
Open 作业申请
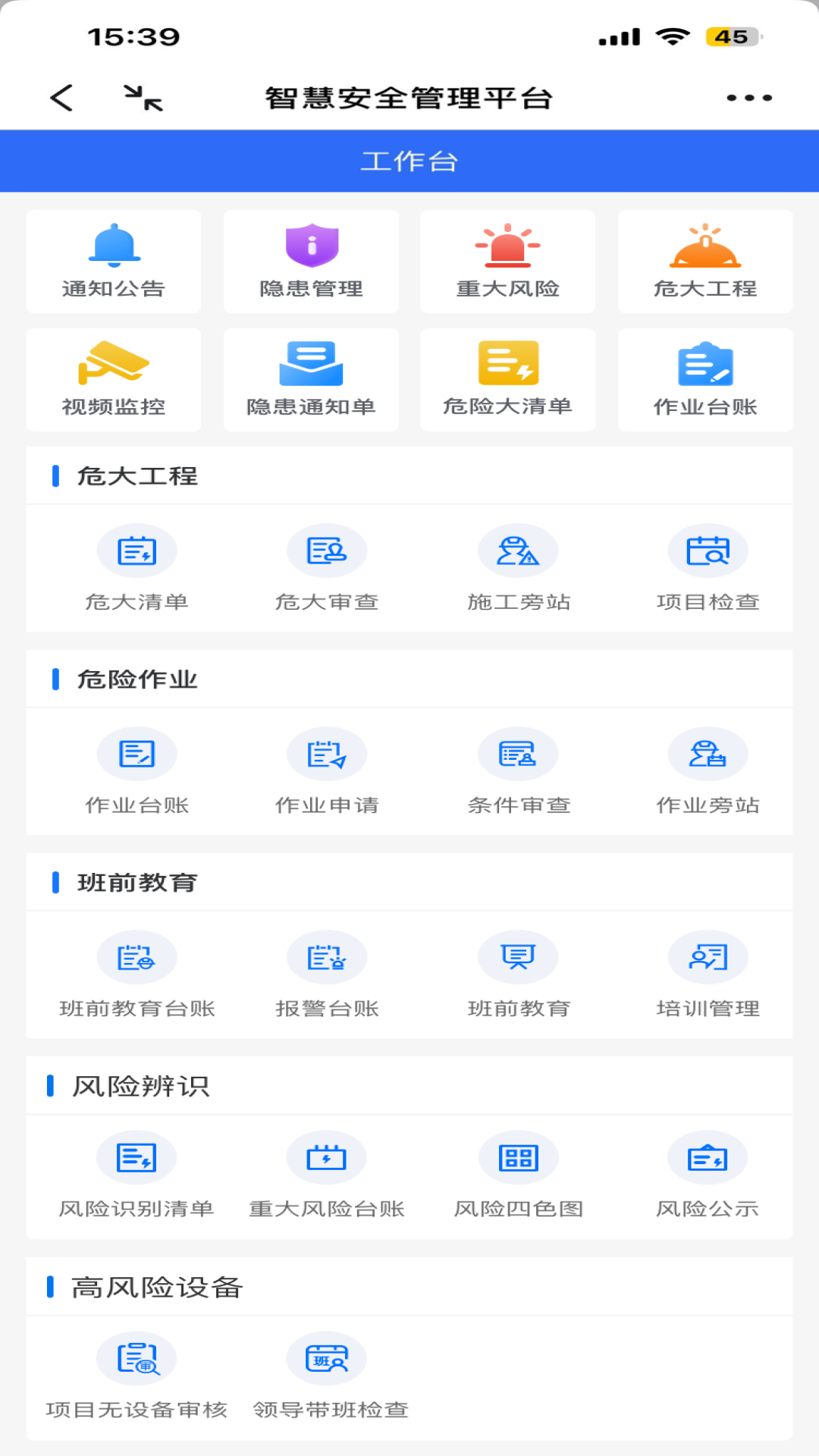click(327, 772)
